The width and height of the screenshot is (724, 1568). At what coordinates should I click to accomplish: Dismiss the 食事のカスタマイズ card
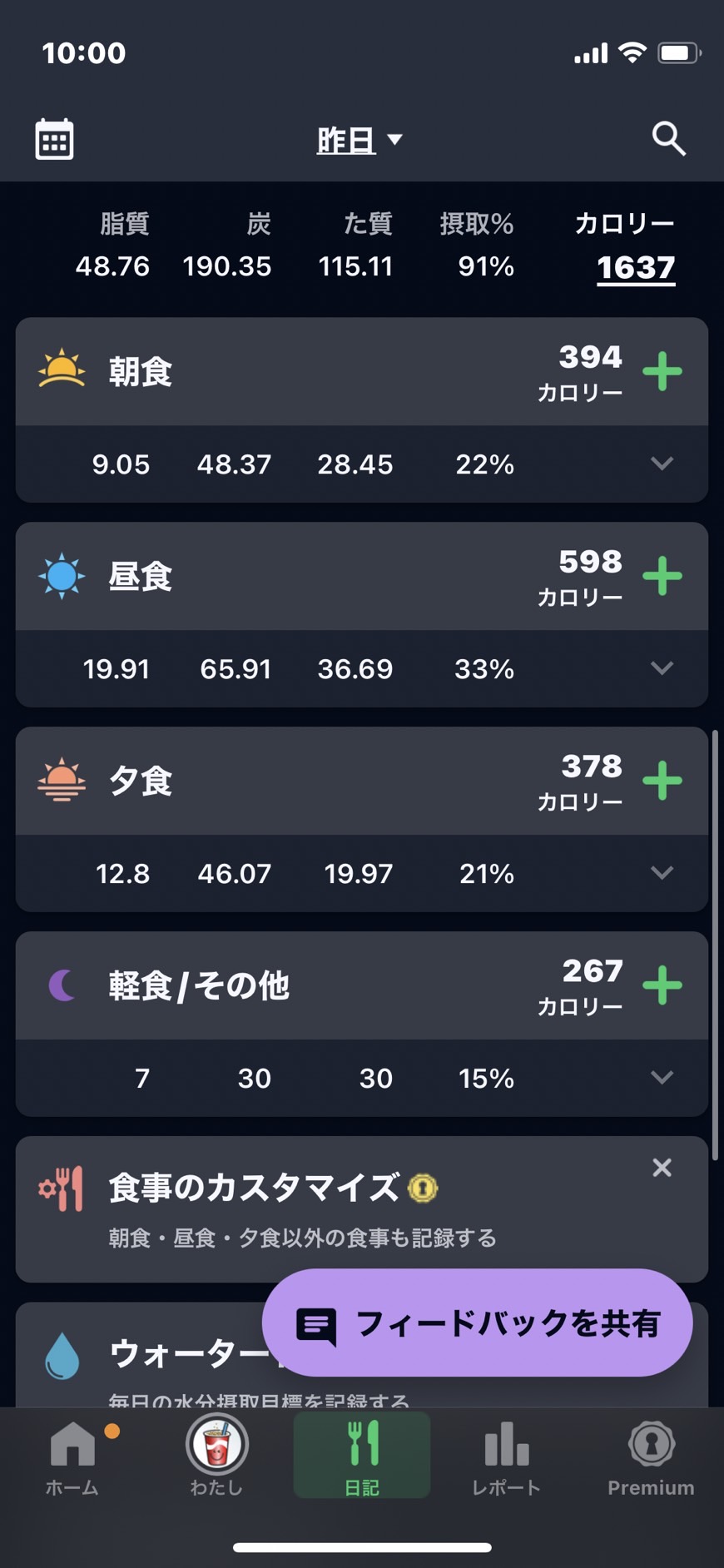click(x=662, y=1168)
